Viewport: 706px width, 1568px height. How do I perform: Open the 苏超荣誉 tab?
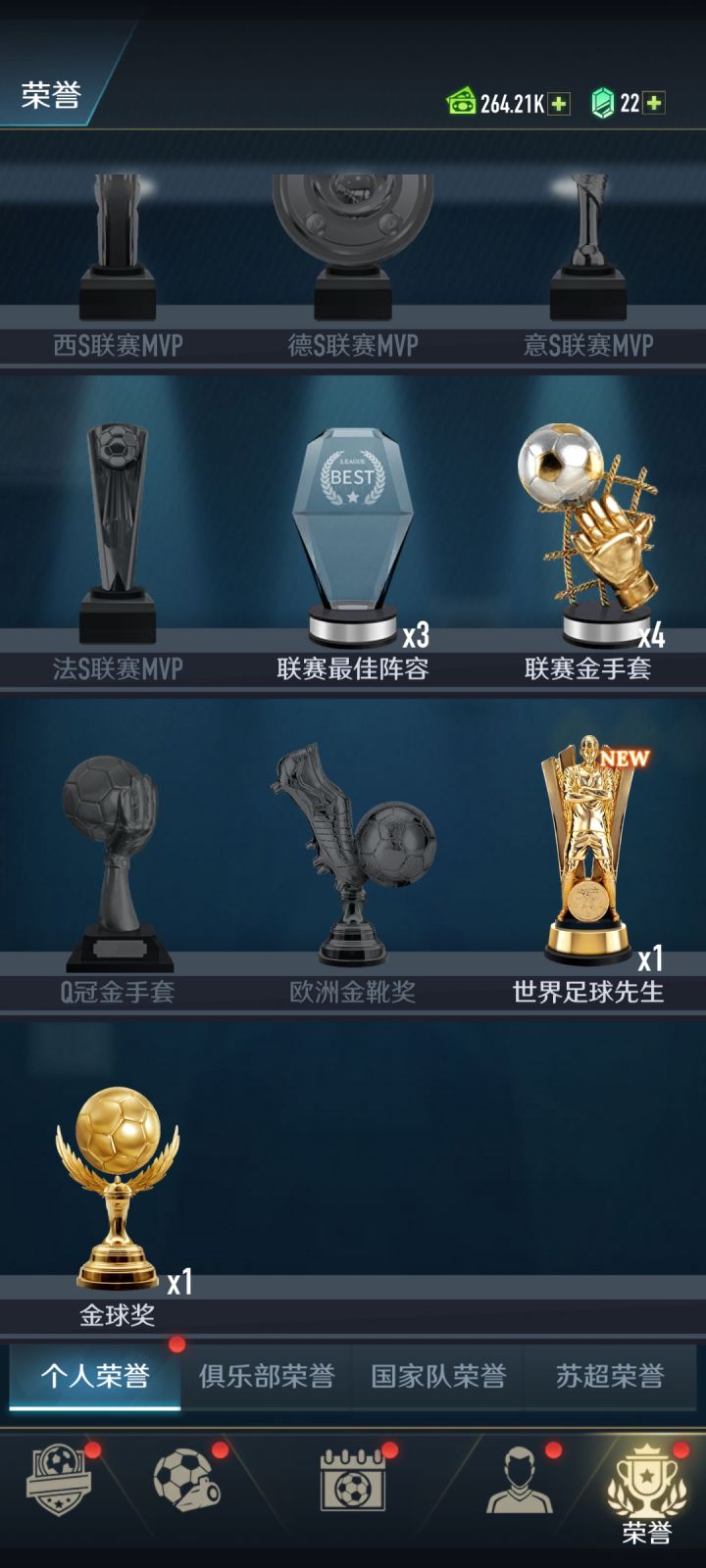pos(610,1376)
